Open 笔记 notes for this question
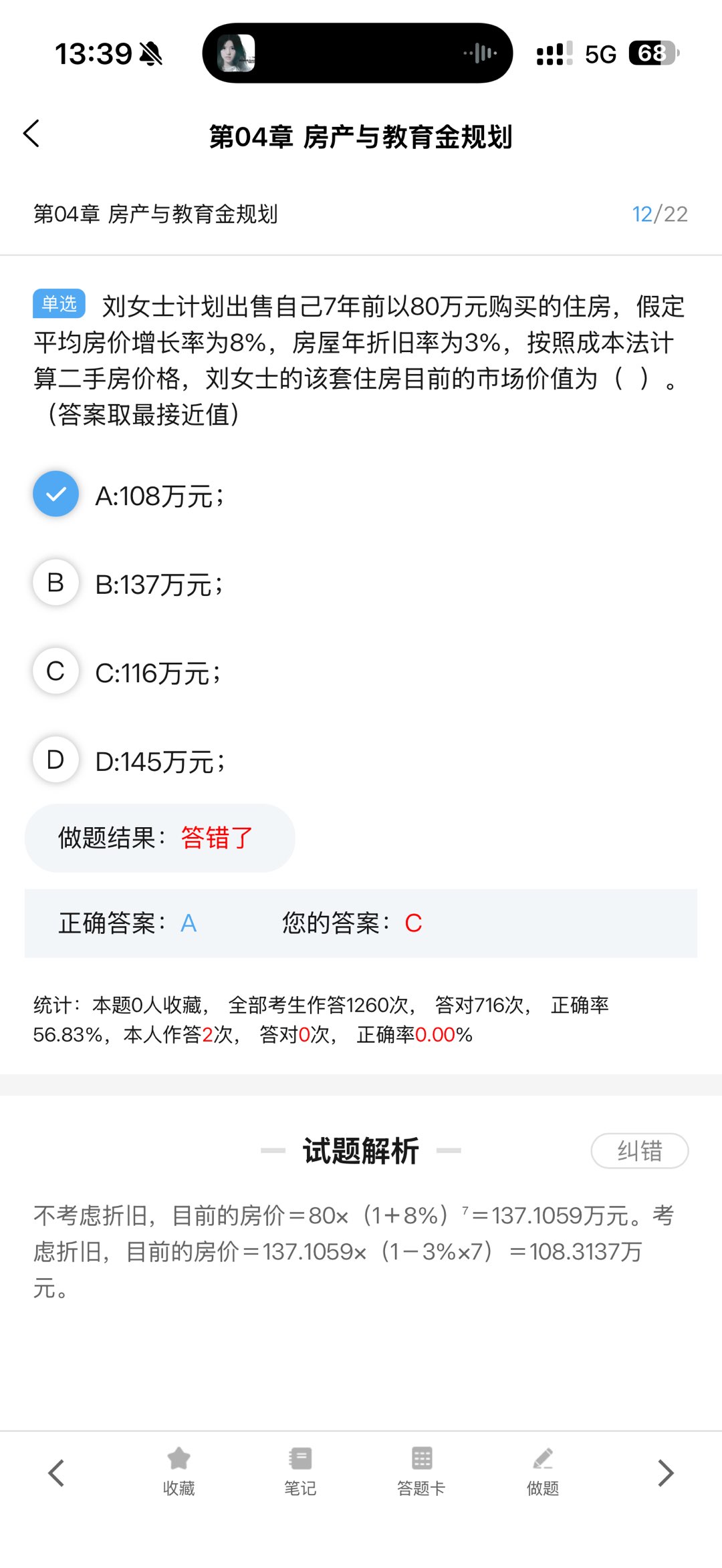722x1568 pixels. 300,1471
